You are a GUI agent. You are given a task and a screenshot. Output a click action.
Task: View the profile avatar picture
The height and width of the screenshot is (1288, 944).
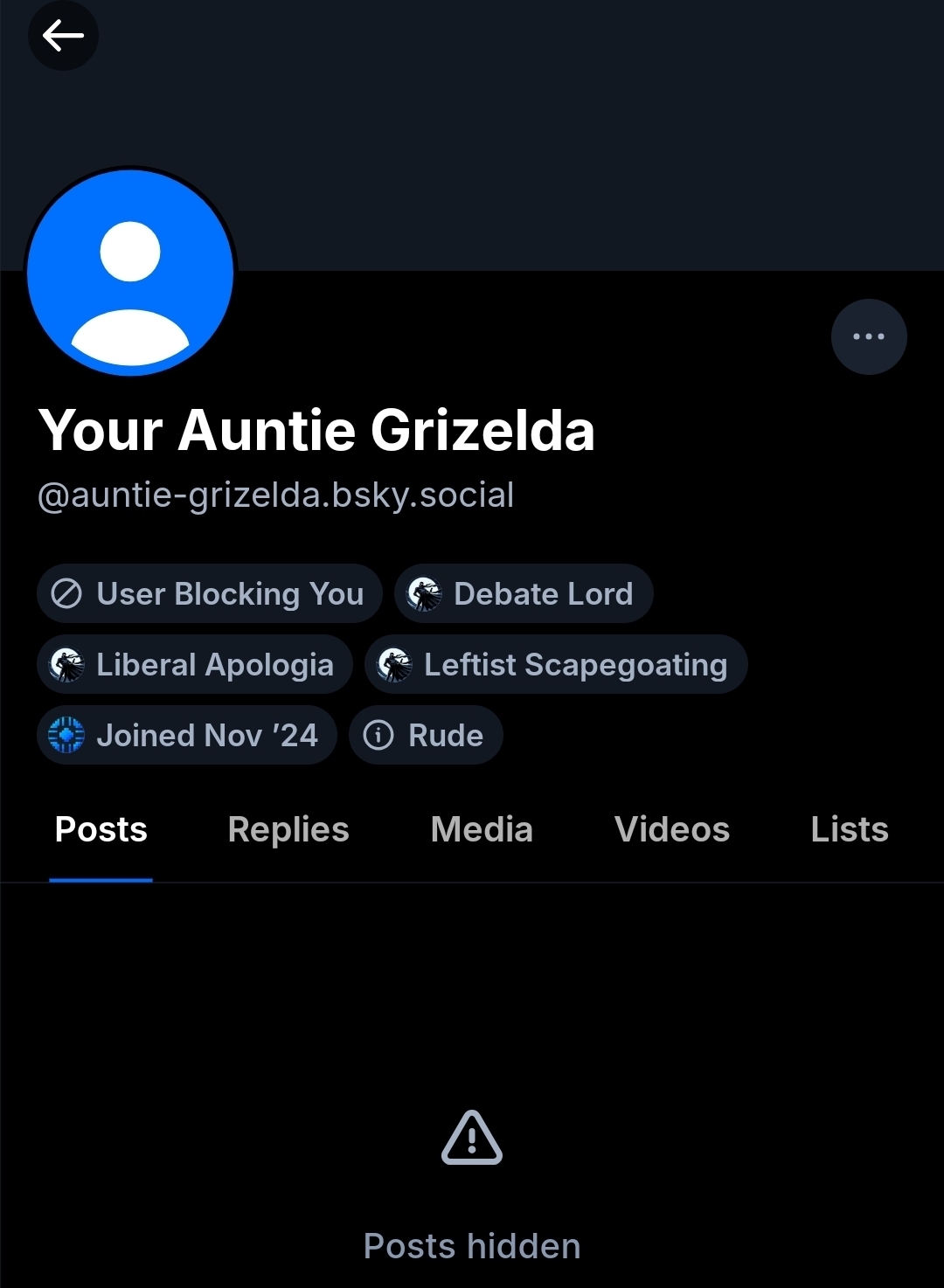[130, 273]
